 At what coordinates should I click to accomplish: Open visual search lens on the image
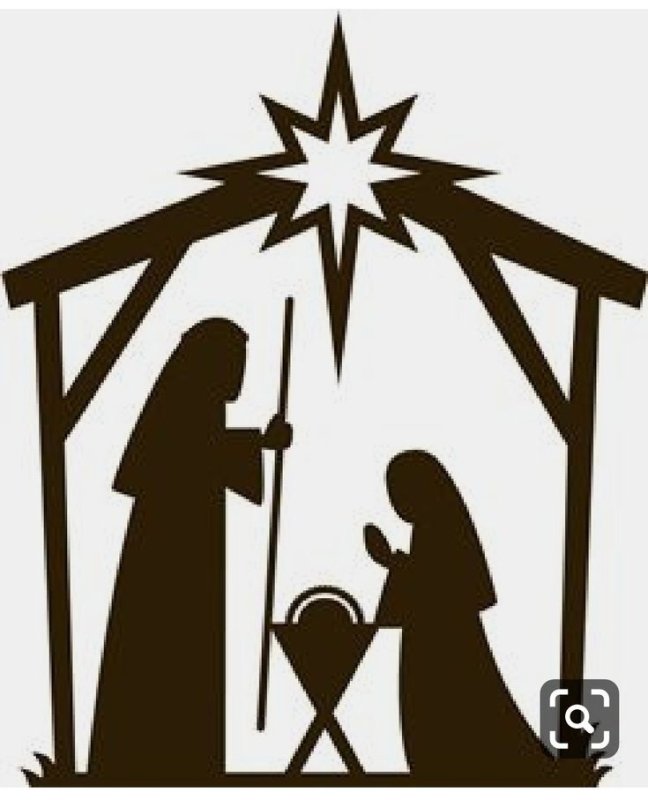[579, 717]
